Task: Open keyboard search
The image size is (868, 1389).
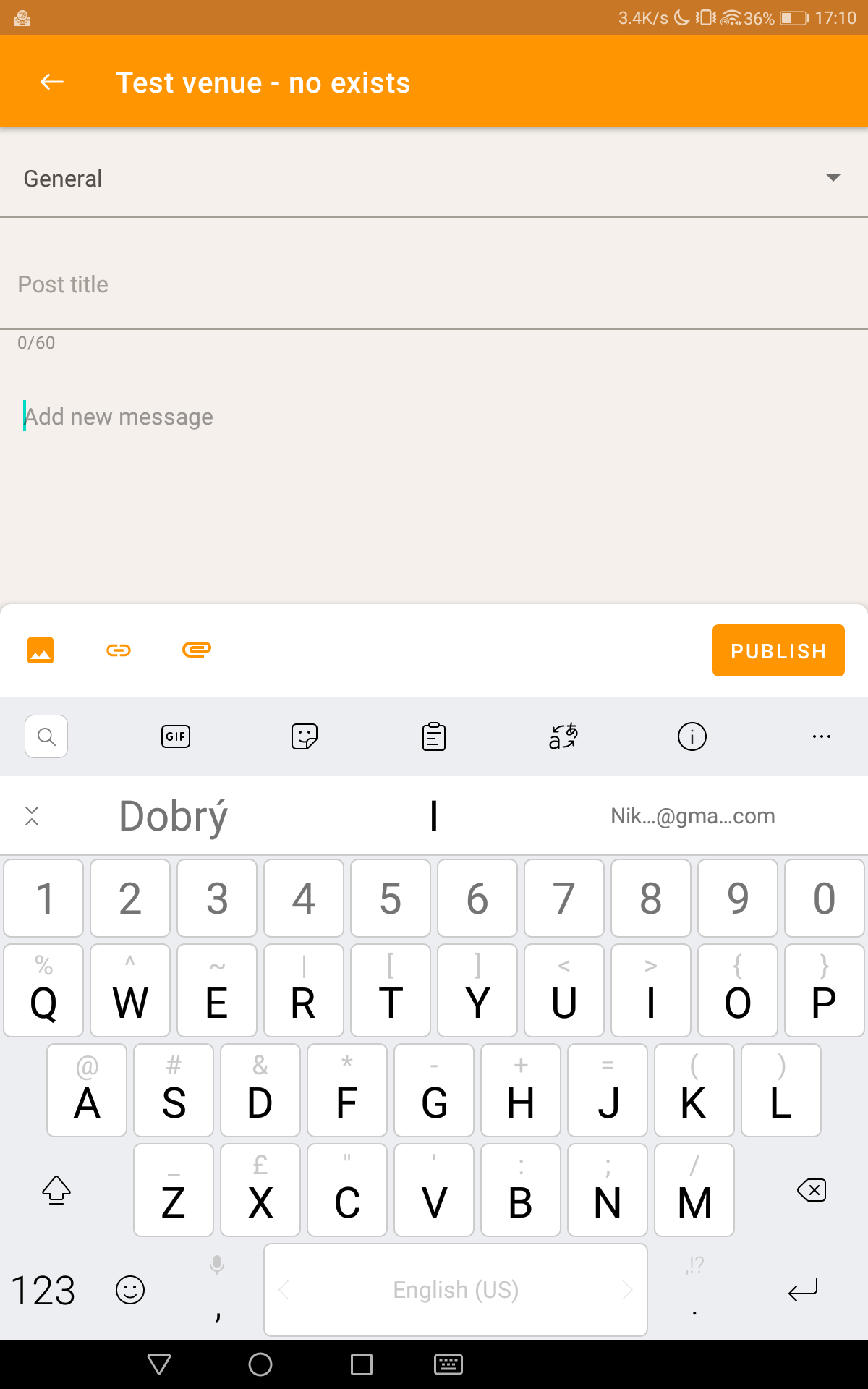Action: coord(46,736)
